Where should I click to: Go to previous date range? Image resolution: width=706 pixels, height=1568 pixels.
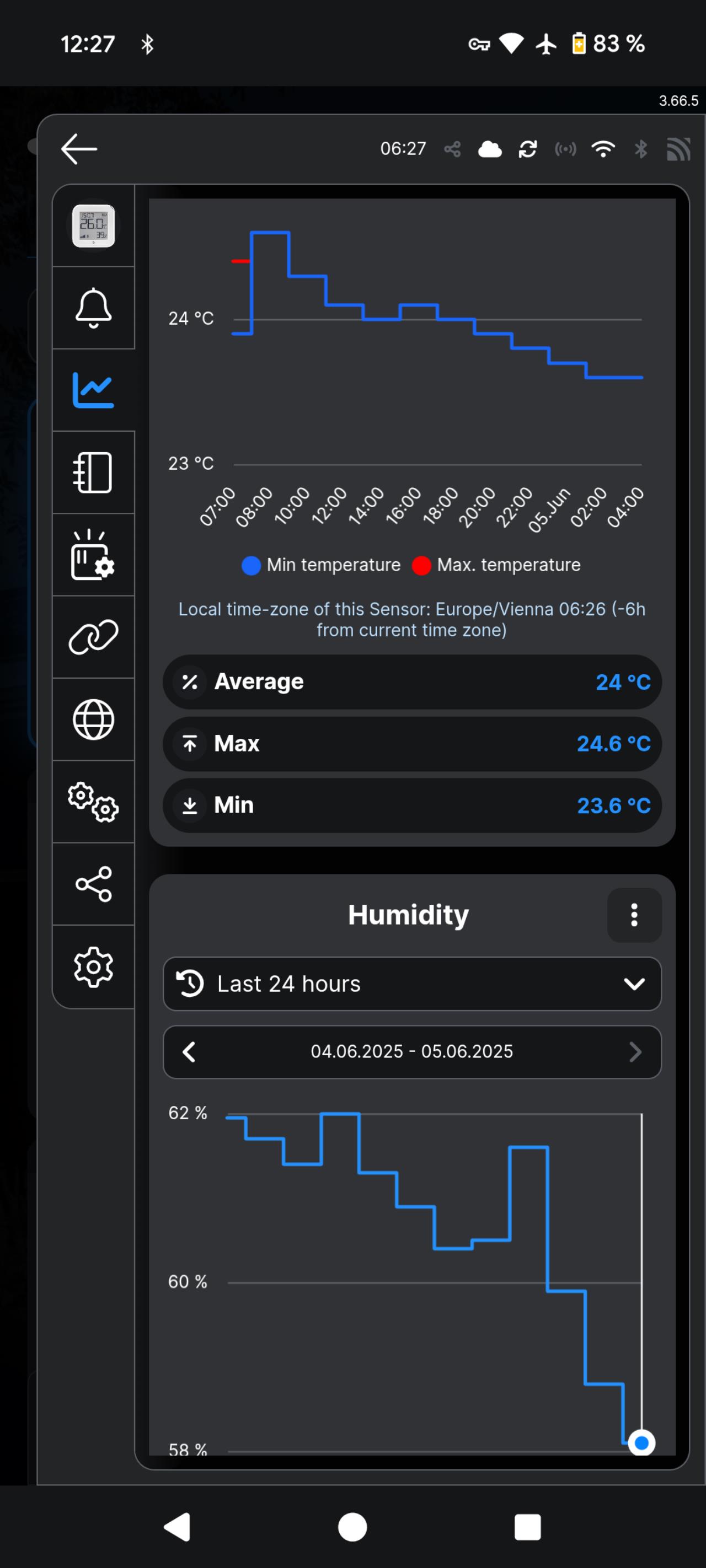pos(189,1052)
